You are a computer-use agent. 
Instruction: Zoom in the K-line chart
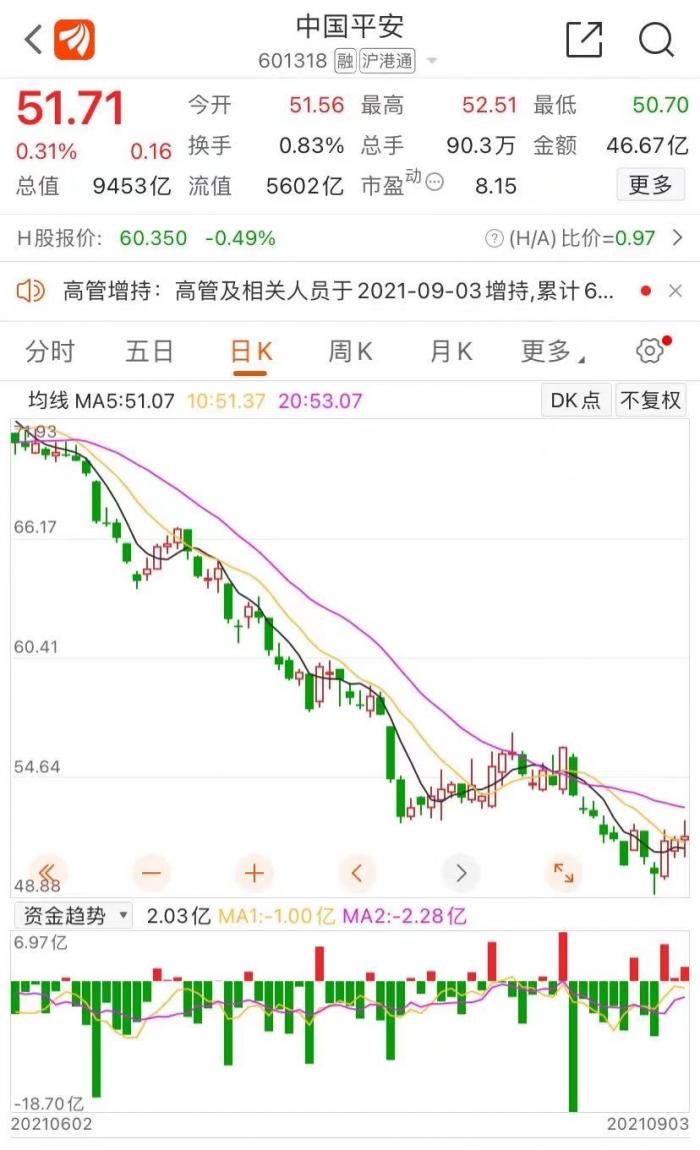click(x=254, y=873)
